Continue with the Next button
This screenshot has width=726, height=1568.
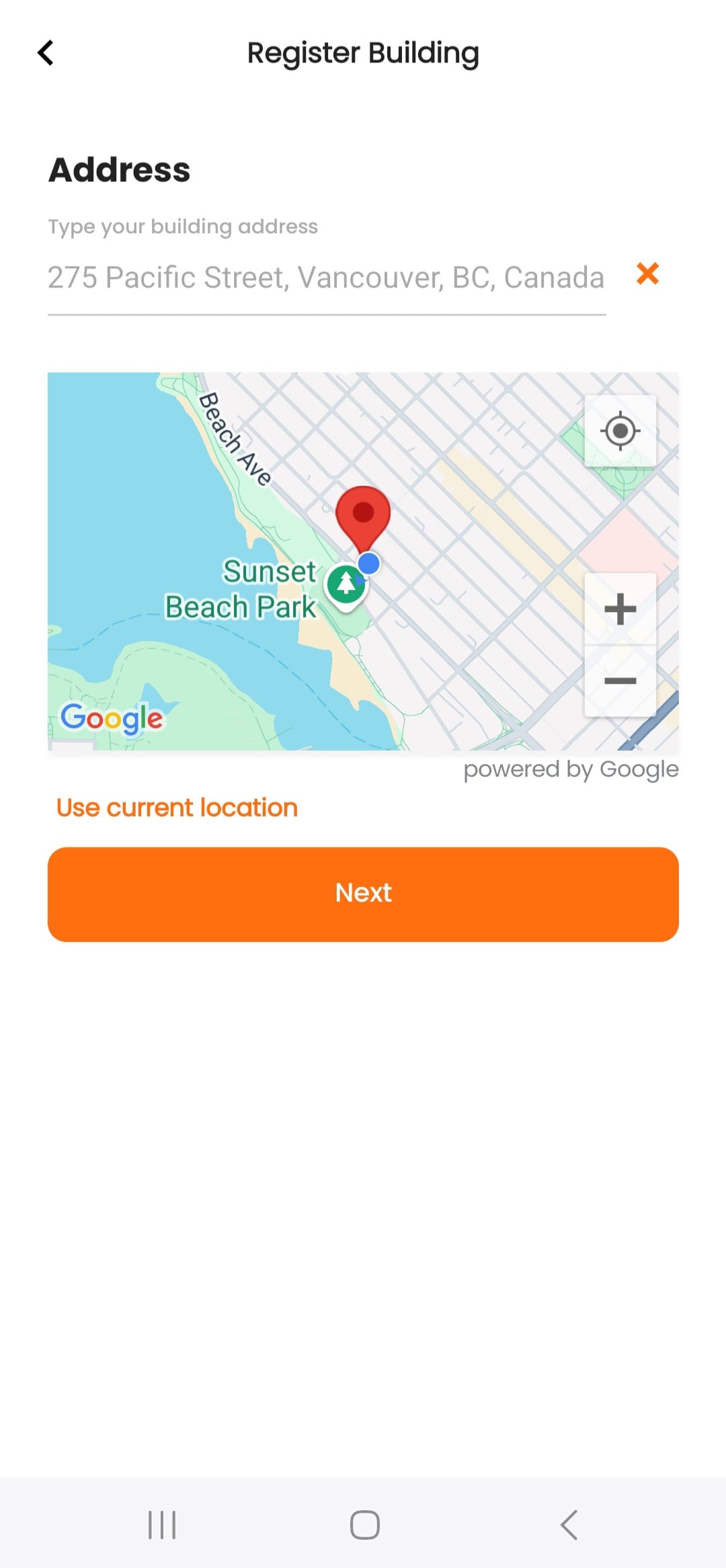363,894
